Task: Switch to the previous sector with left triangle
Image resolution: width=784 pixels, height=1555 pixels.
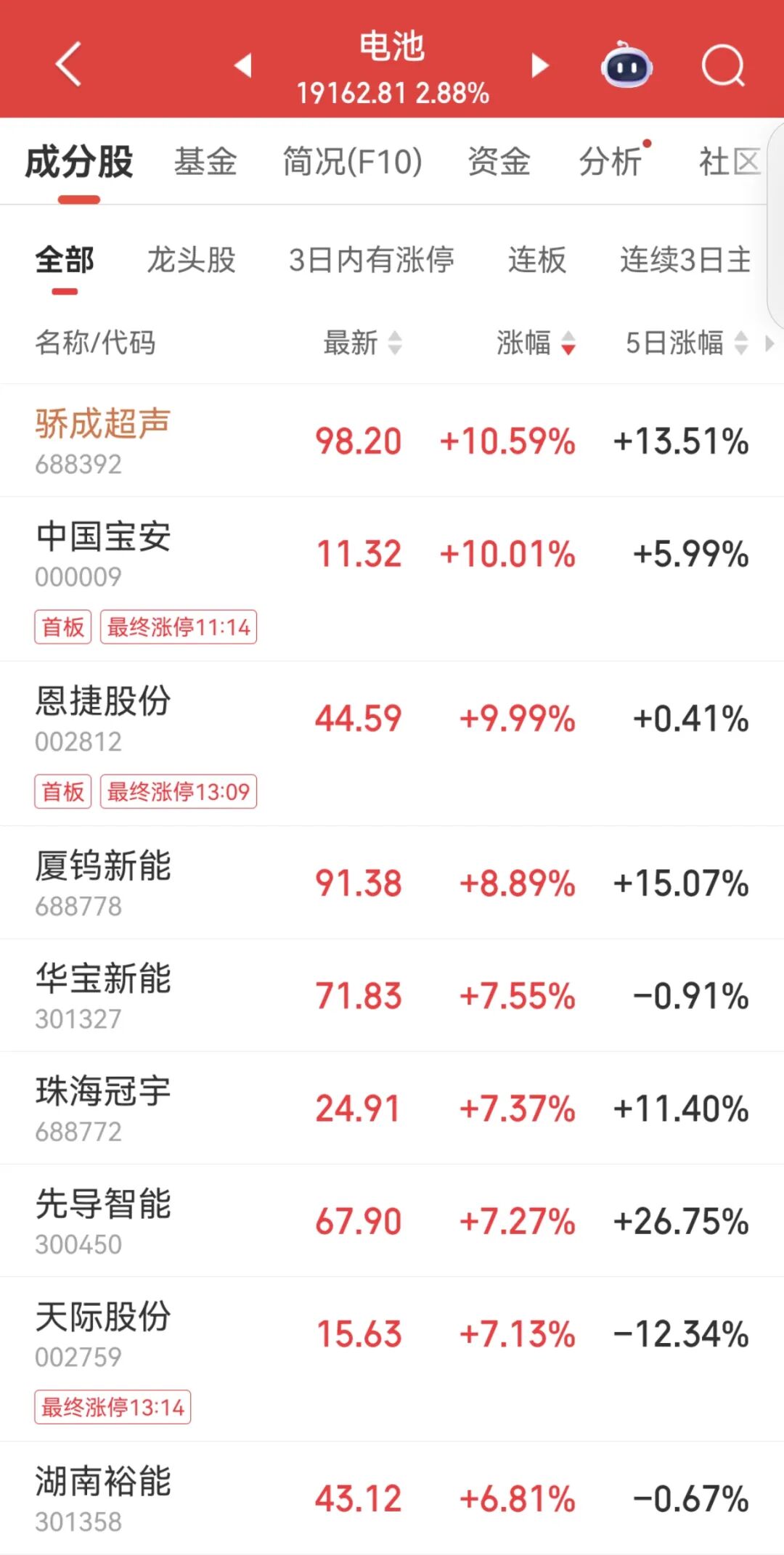Action: click(x=243, y=65)
